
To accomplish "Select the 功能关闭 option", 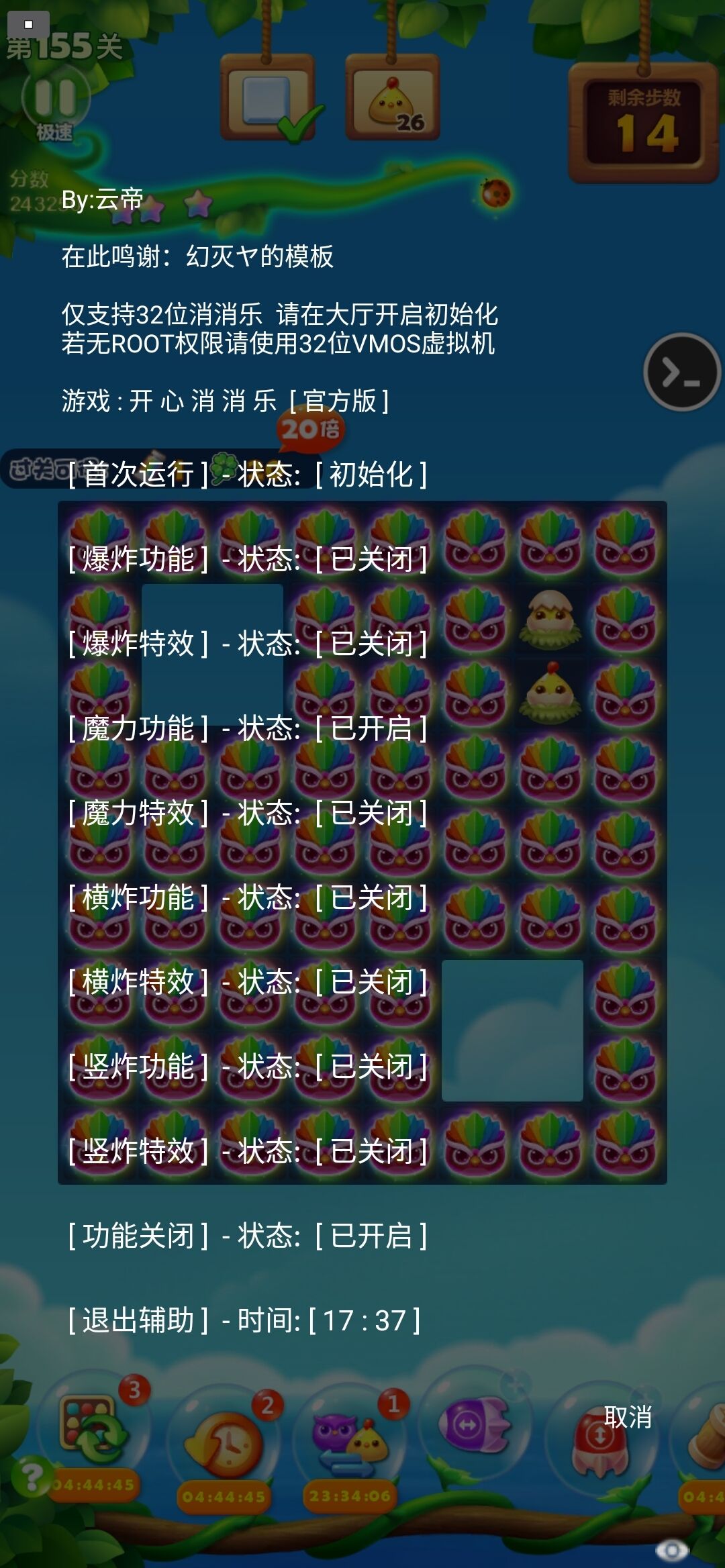I will (247, 1236).
